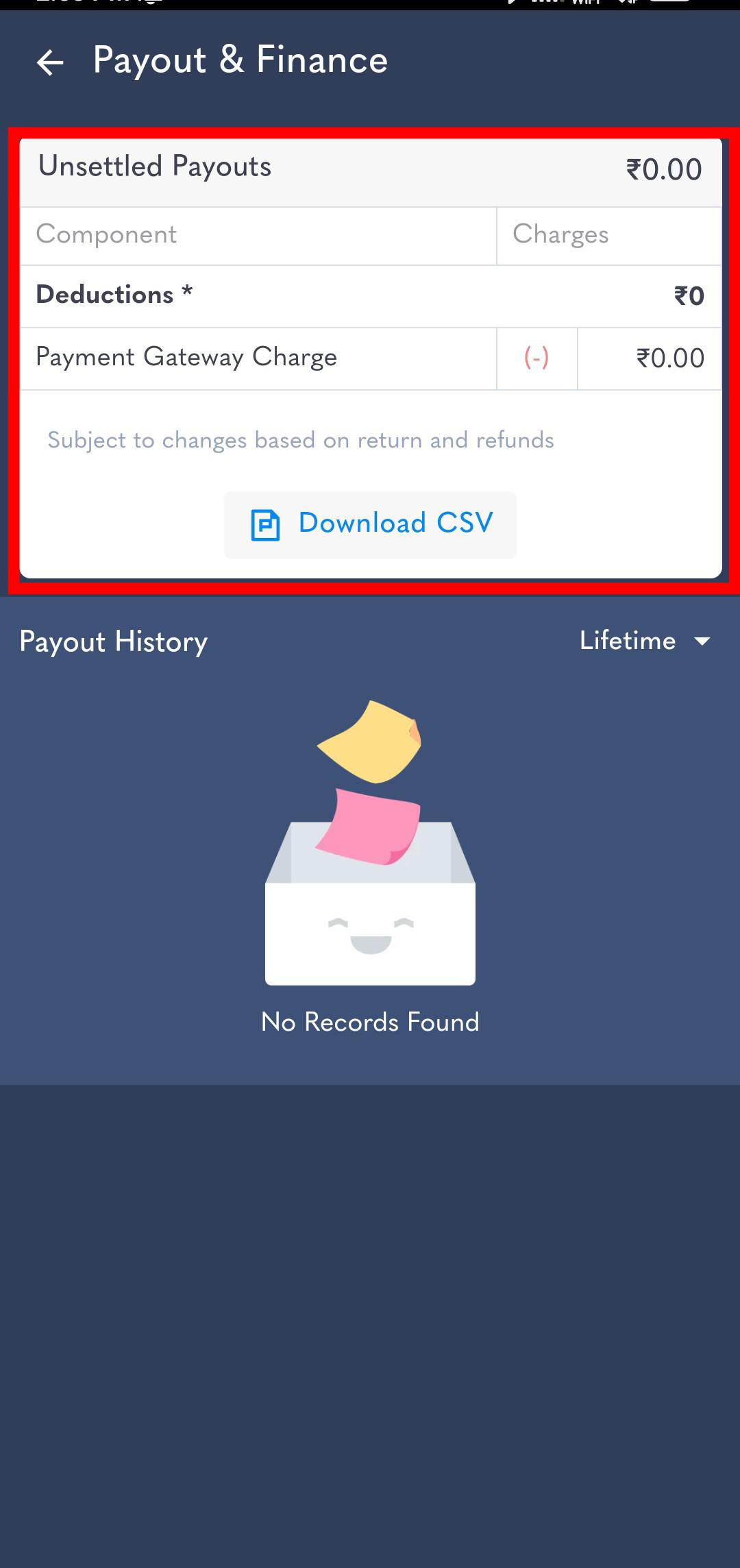
Task: Download the unsettled payouts CSV
Action: 370,524
